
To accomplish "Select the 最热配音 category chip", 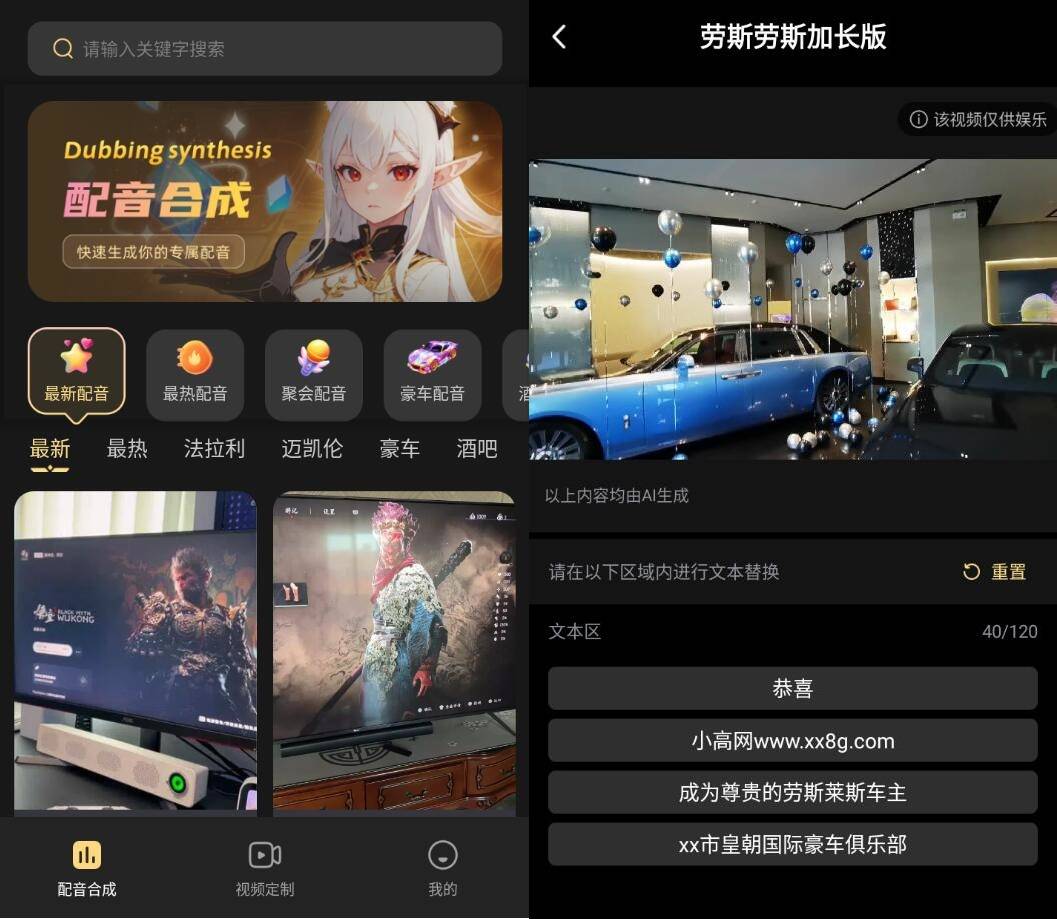I will coord(195,375).
